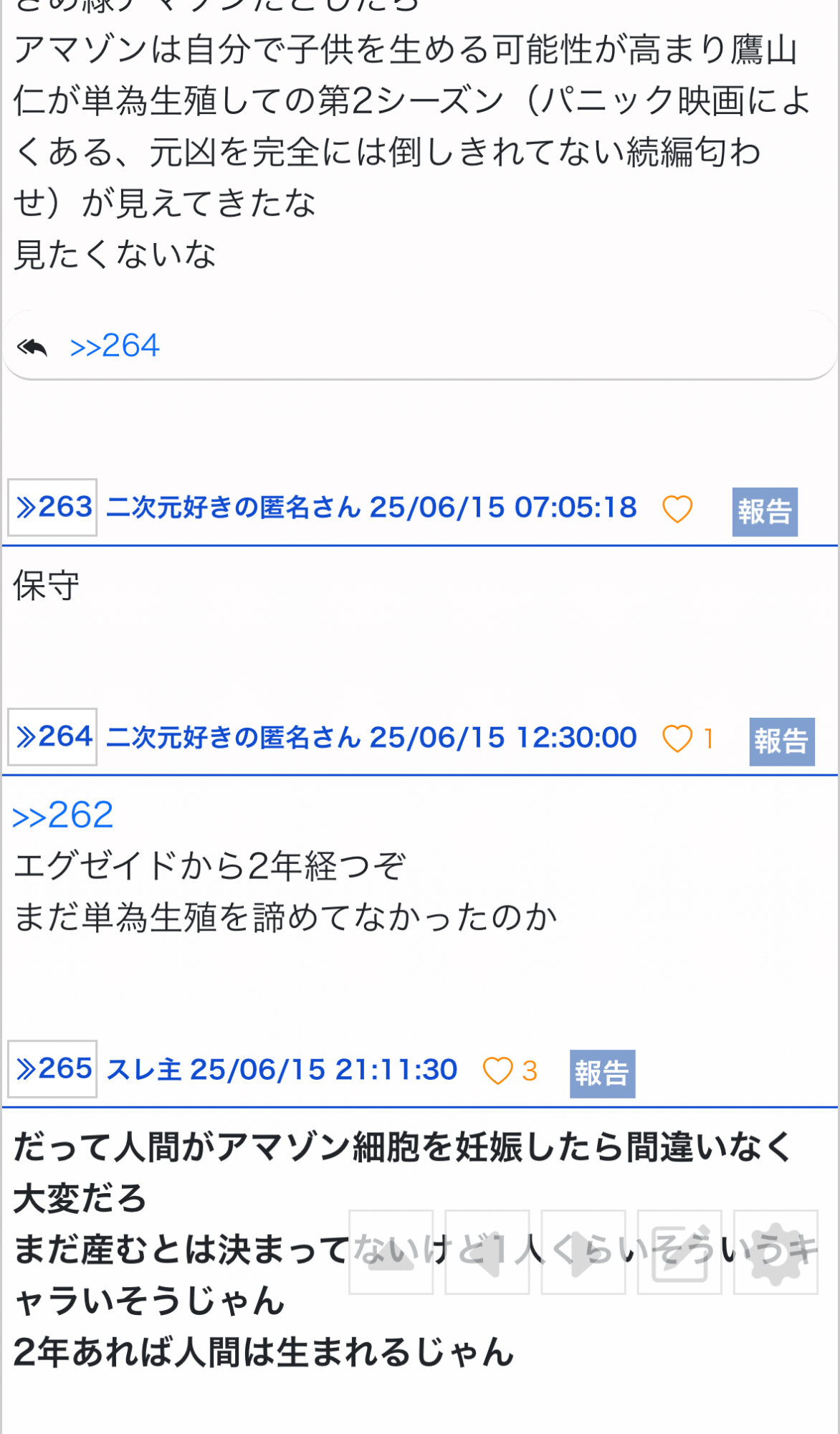Tap post number >>265
This screenshot has height=1434, width=840.
53,1069
